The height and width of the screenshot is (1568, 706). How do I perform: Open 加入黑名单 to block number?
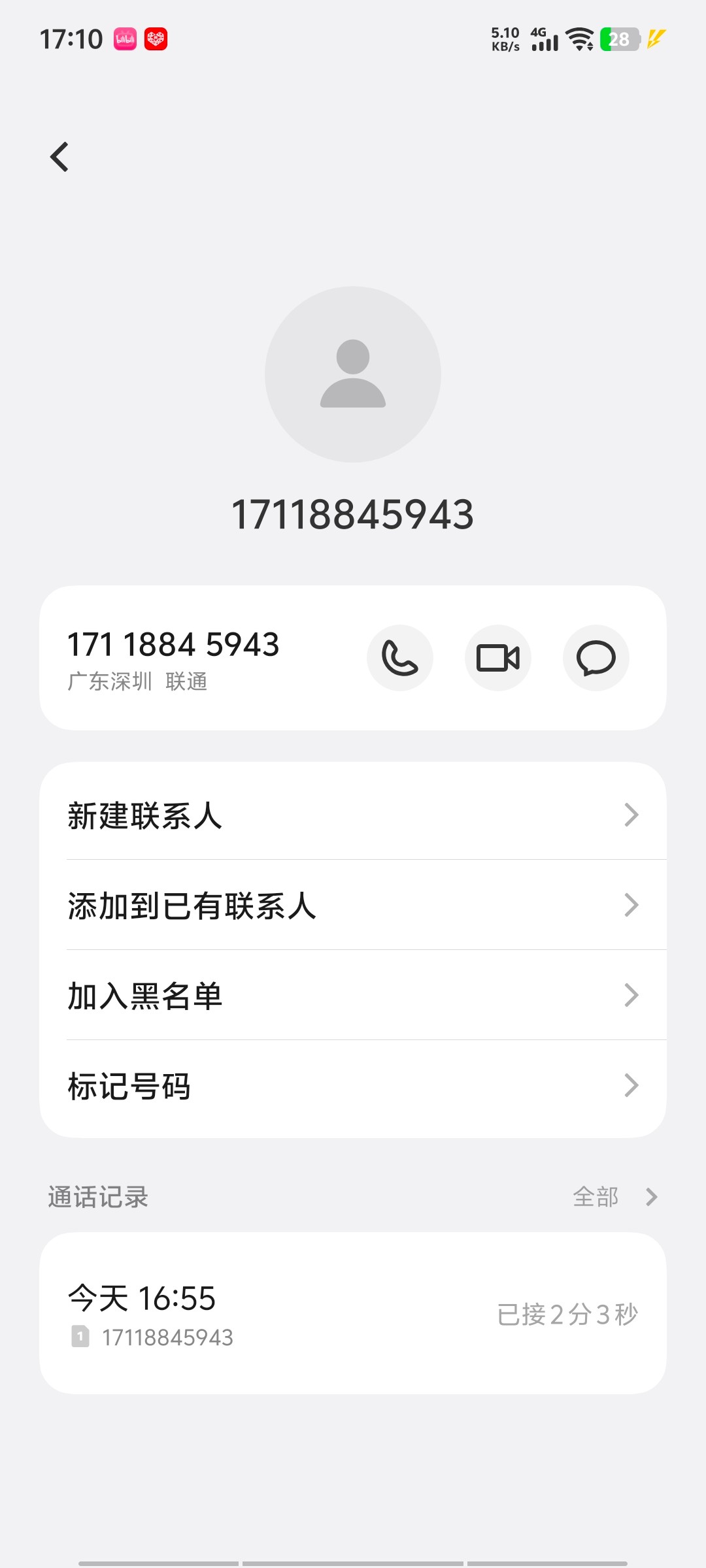[x=353, y=996]
